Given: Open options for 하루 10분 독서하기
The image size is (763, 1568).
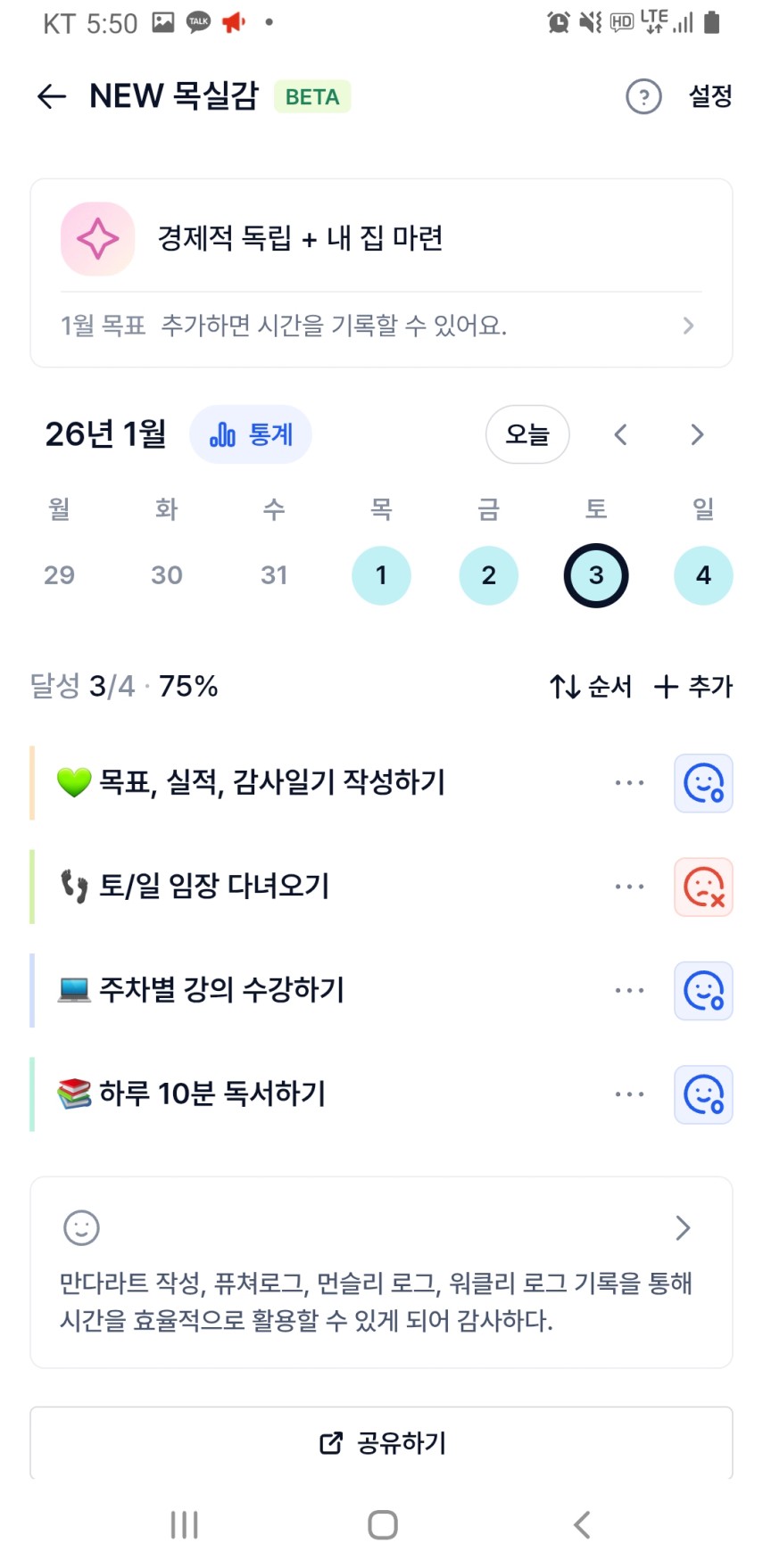Looking at the screenshot, I should (x=629, y=1094).
